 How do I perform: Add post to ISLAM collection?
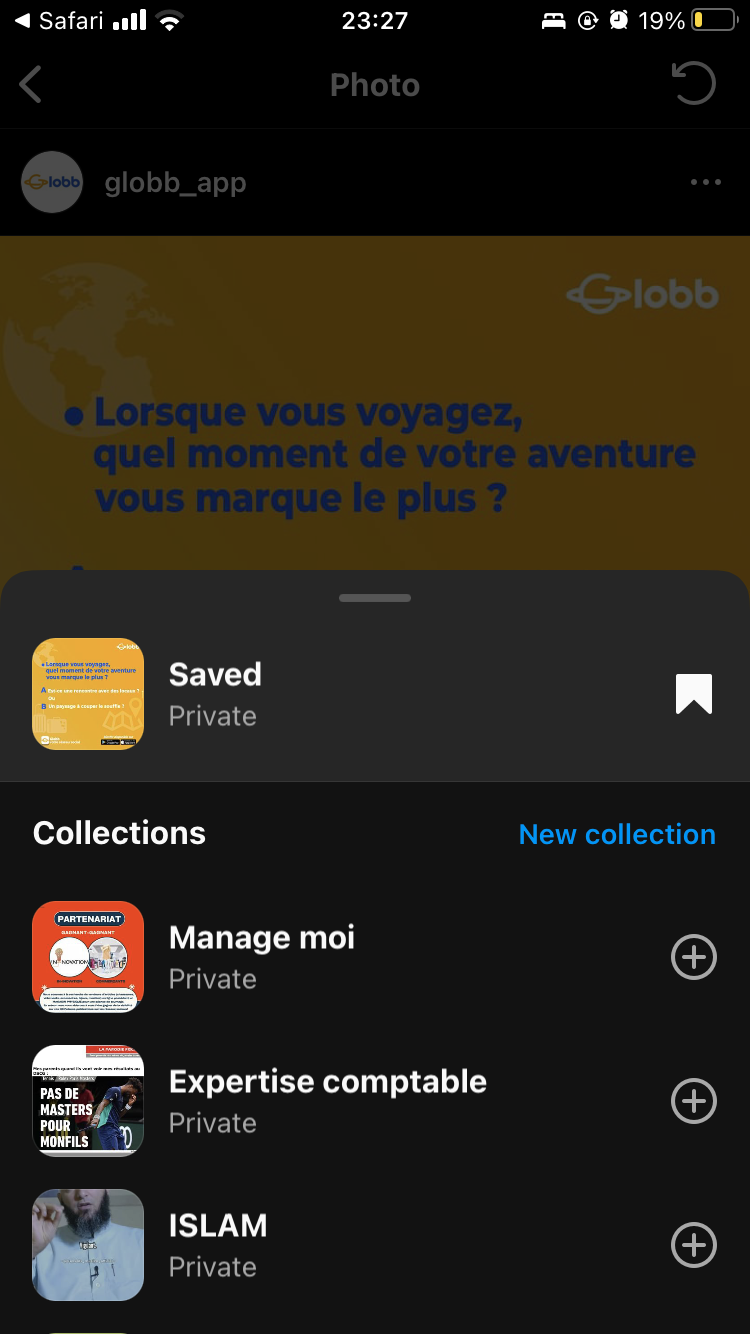tap(693, 1245)
